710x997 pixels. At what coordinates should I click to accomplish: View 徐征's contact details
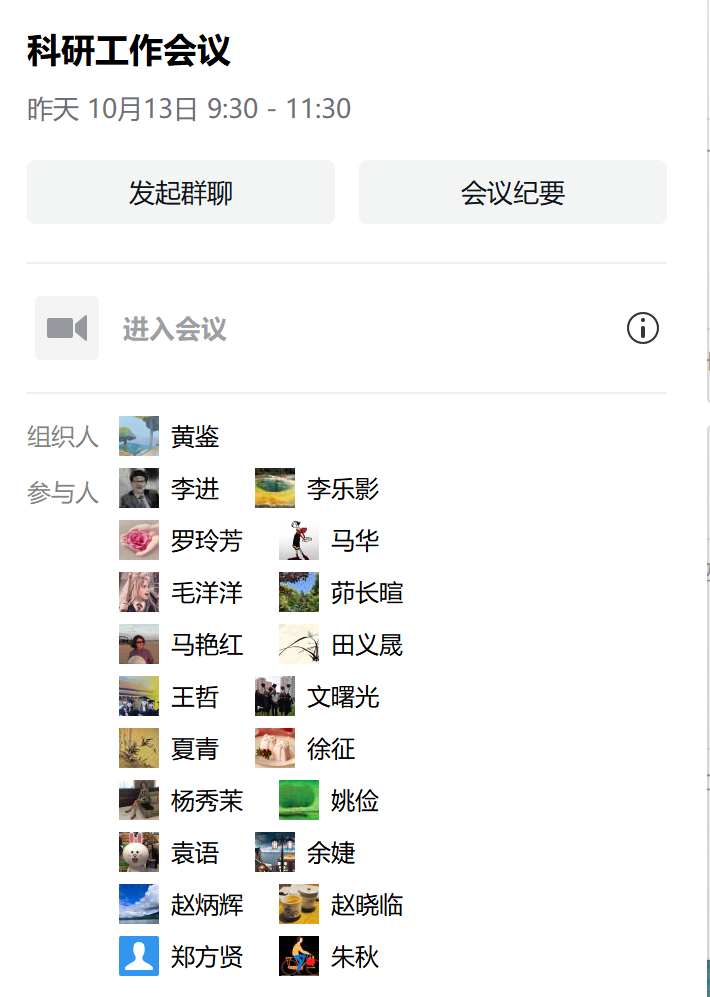[x=329, y=749]
